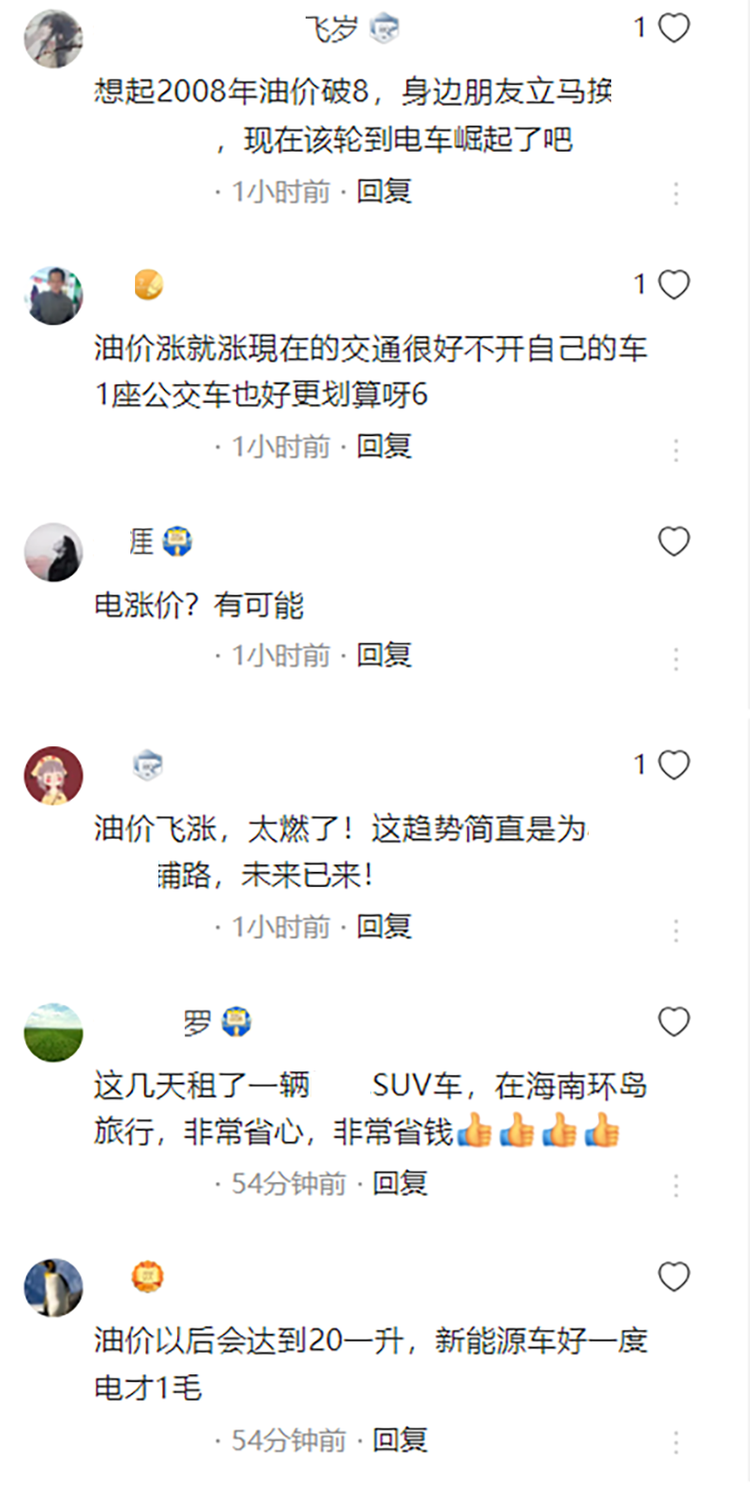Viewport: 750px width, 1498px height.
Task: Like the comment '电涨价？有可能'
Action: click(x=674, y=542)
